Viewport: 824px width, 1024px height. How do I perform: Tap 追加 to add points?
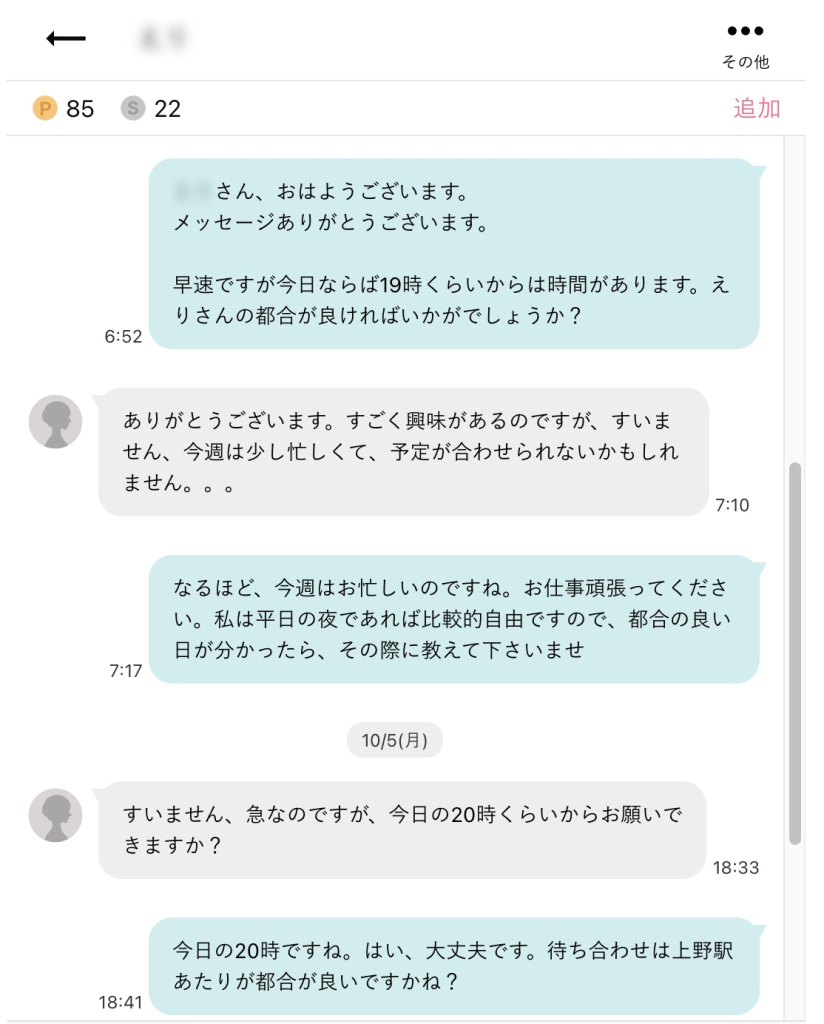(x=756, y=109)
